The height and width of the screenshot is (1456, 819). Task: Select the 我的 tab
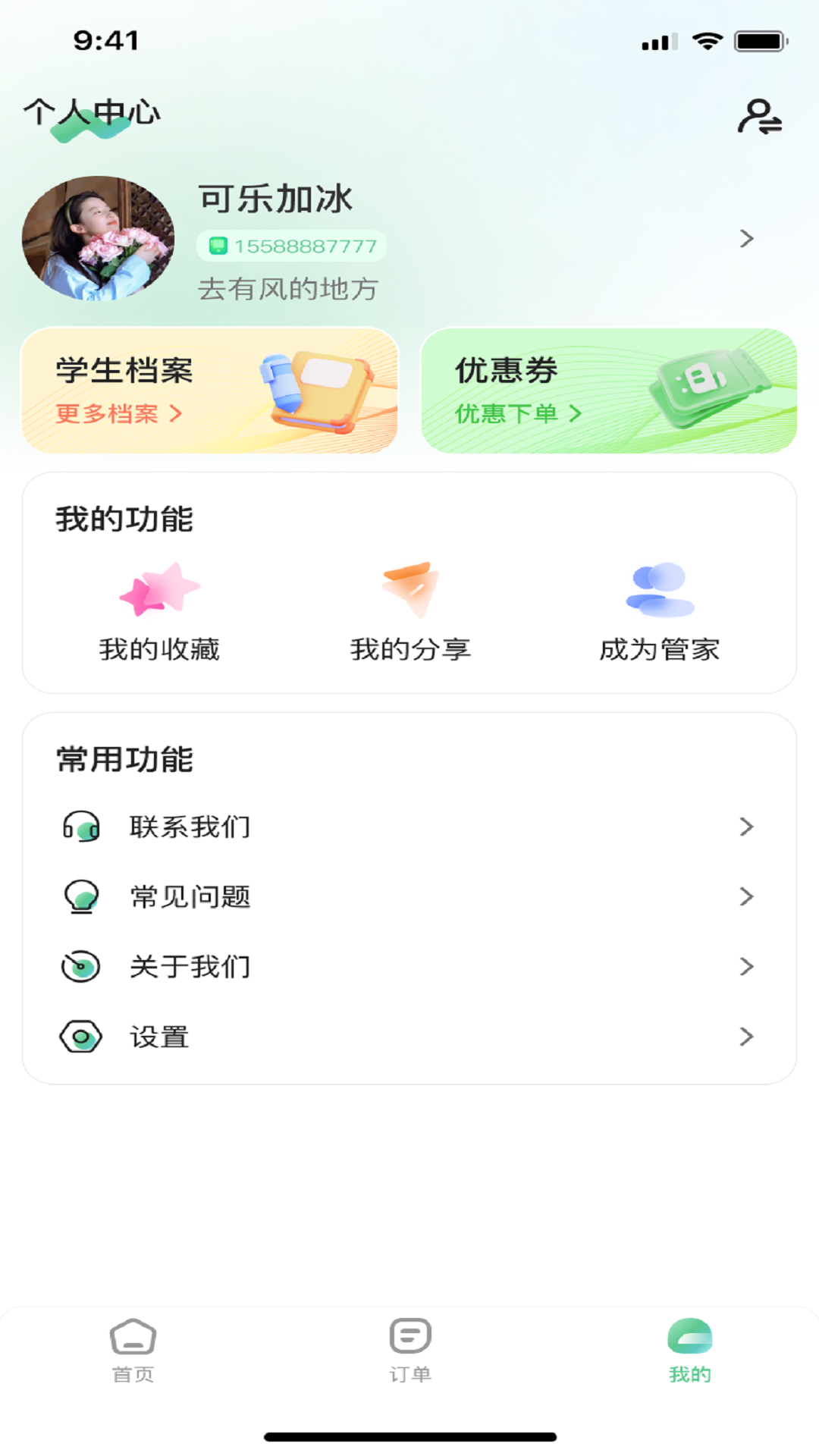pos(689,1351)
